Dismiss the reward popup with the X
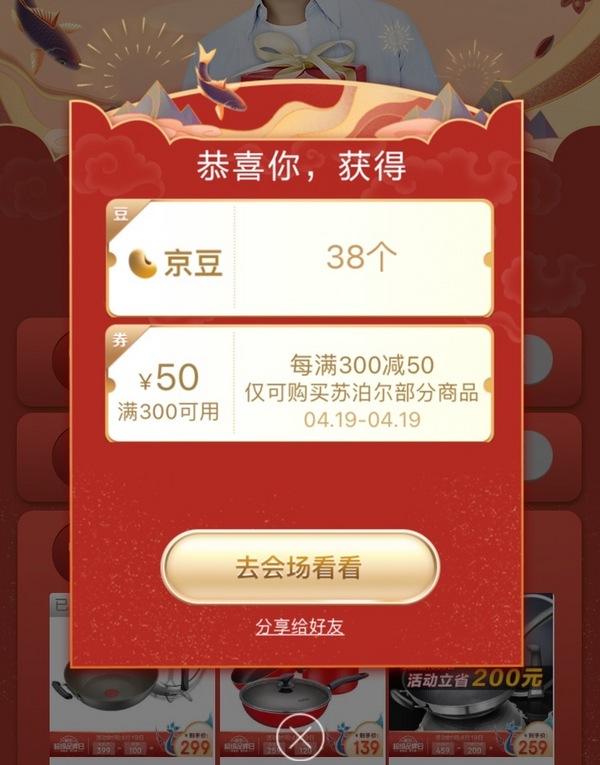This screenshot has width=600, height=765. 299,739
